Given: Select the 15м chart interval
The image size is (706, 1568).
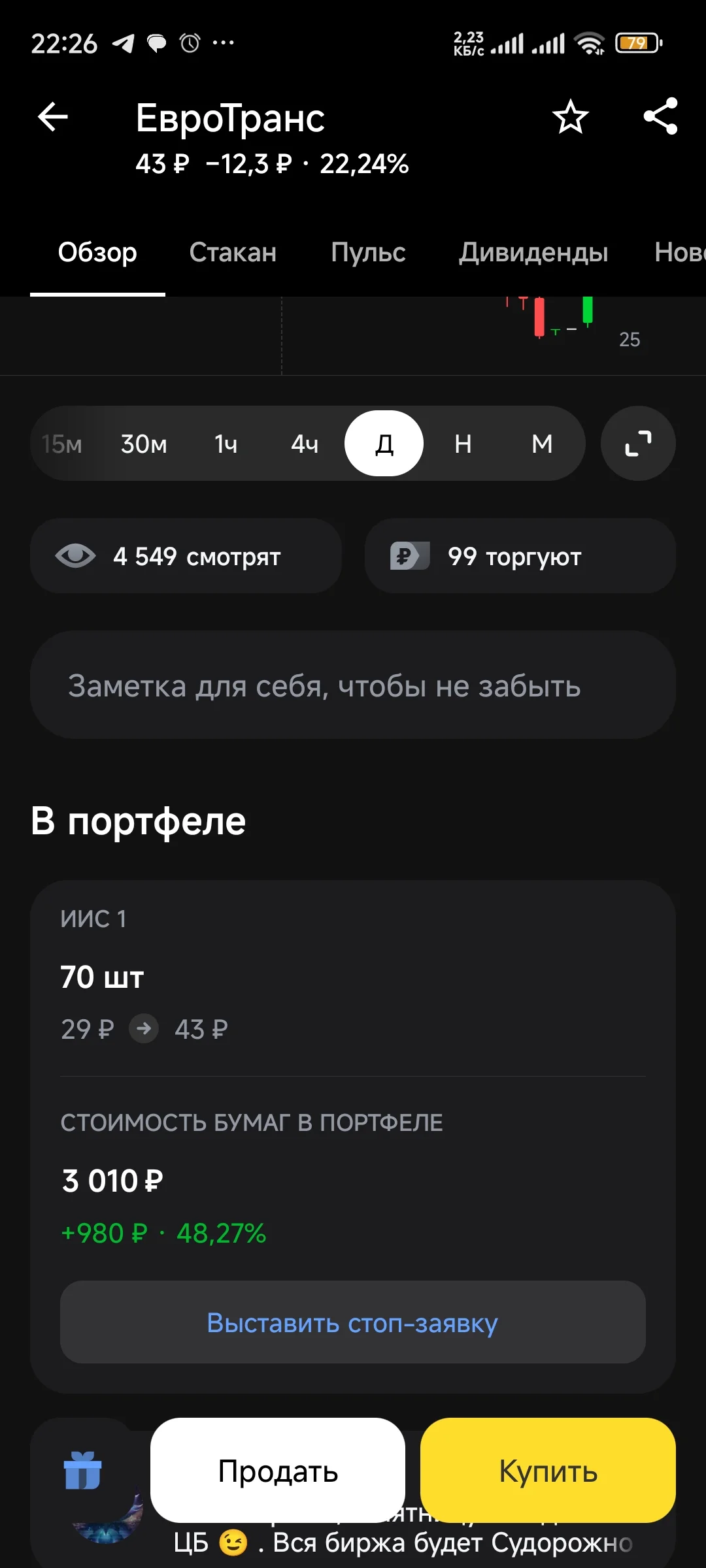Looking at the screenshot, I should pos(62,444).
